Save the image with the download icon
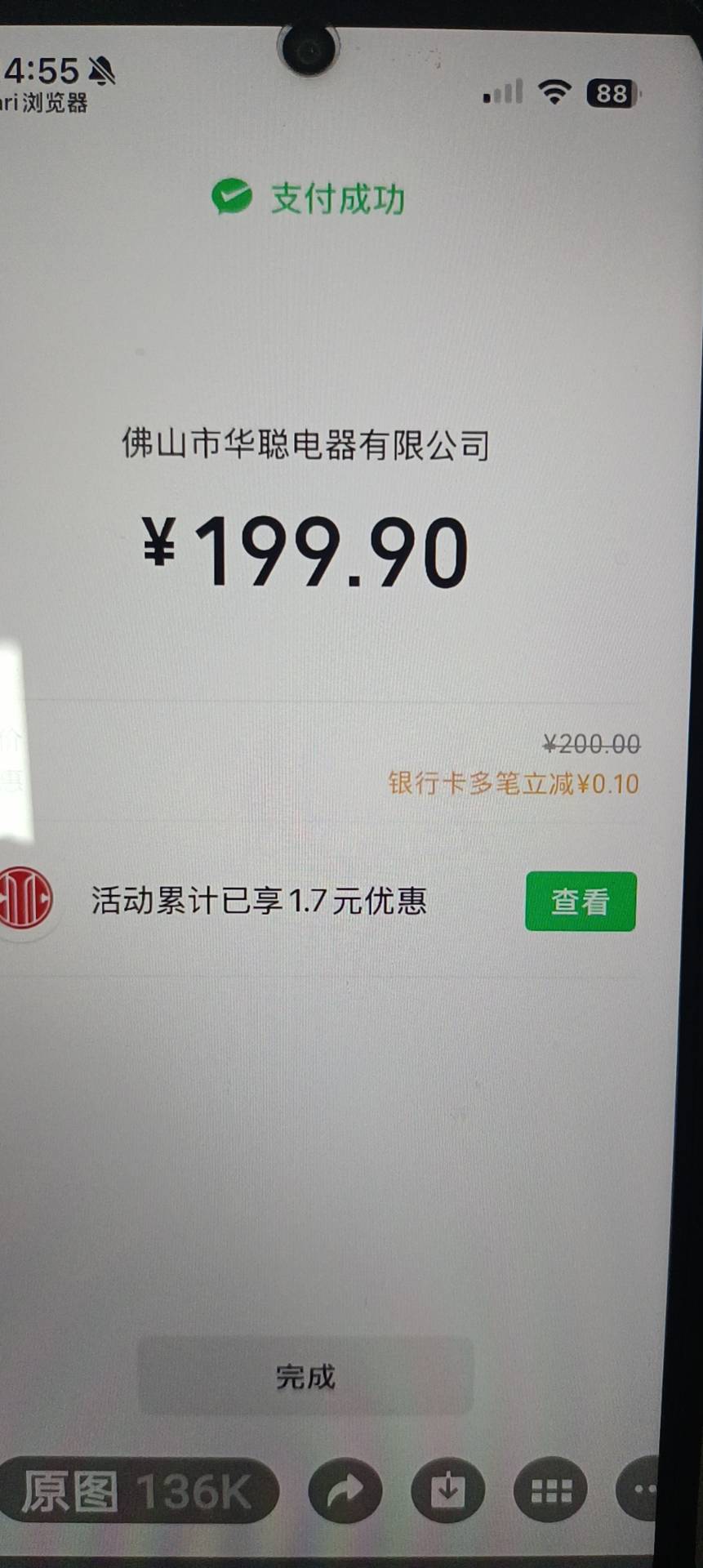The image size is (703, 1568). tap(448, 1491)
